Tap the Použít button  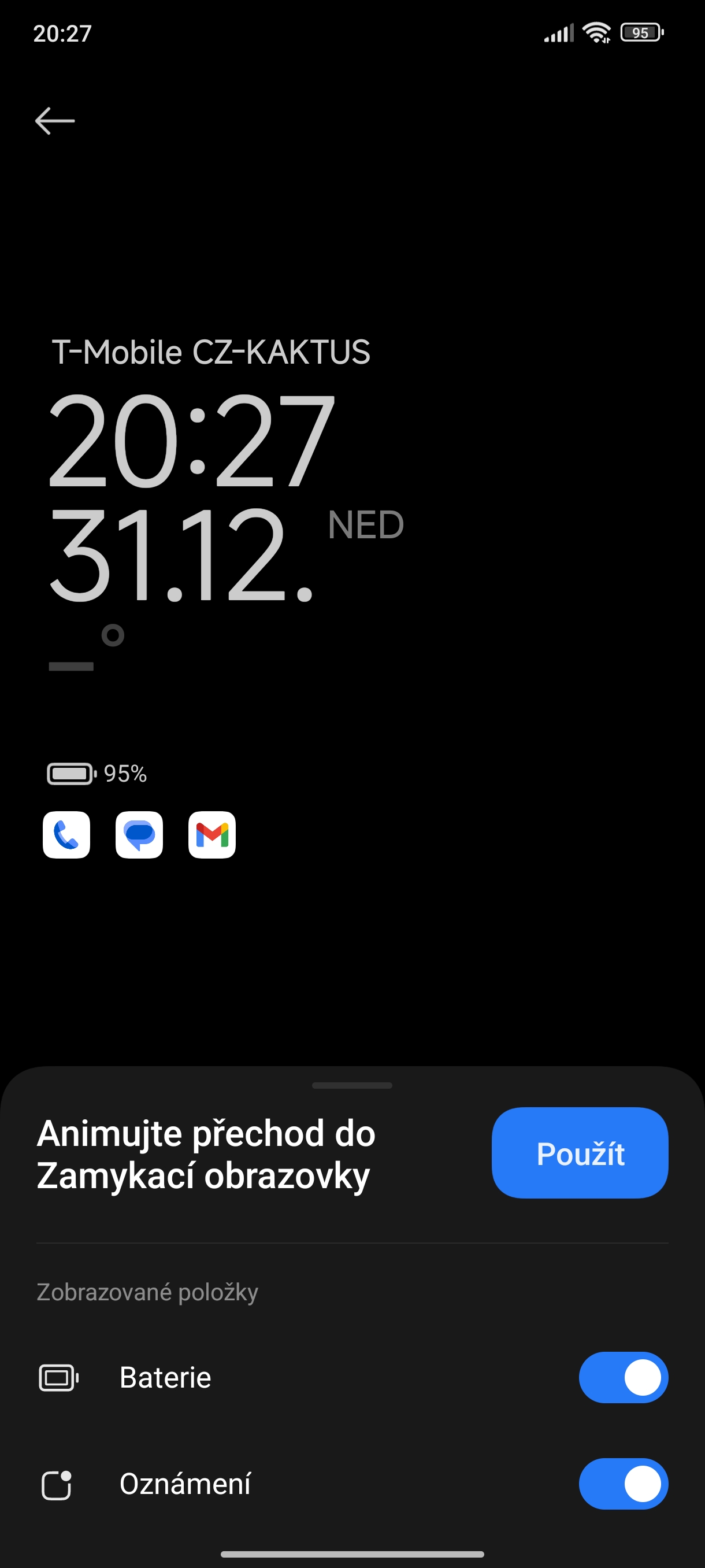tap(580, 1153)
